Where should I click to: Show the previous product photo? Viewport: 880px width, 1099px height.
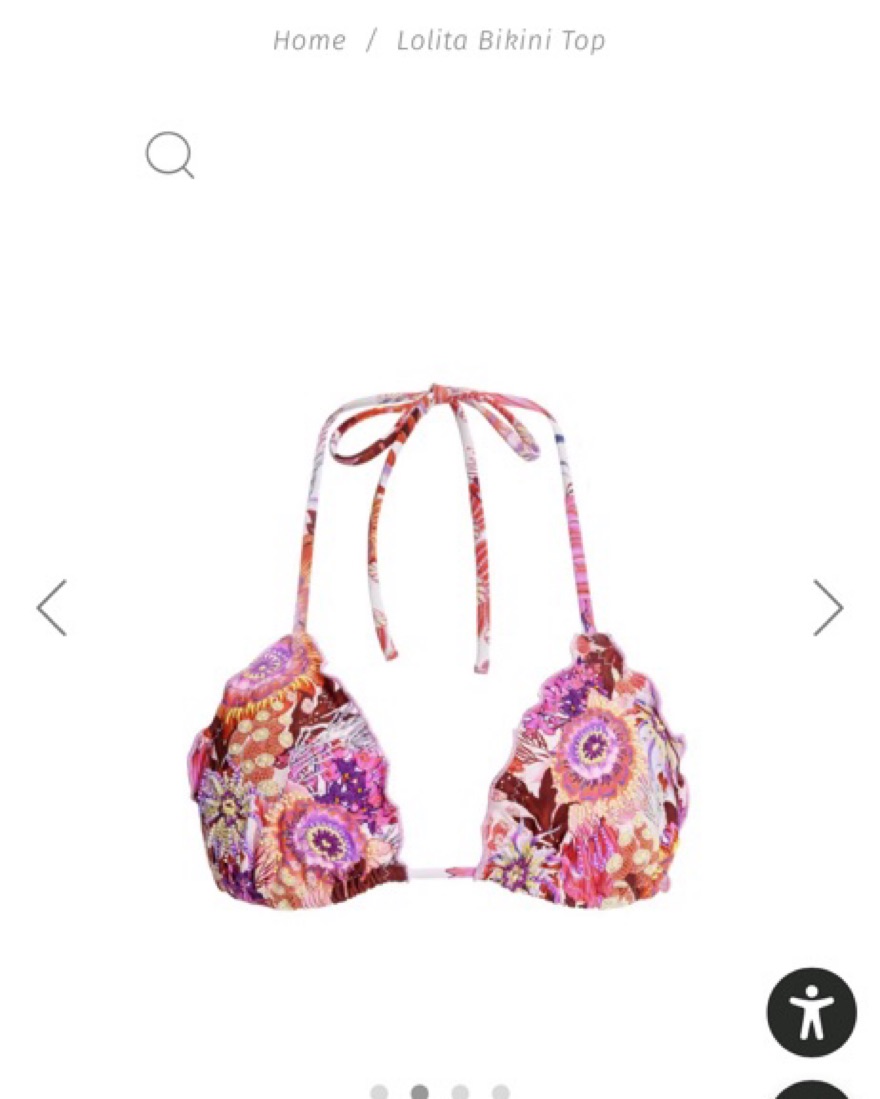point(52,607)
